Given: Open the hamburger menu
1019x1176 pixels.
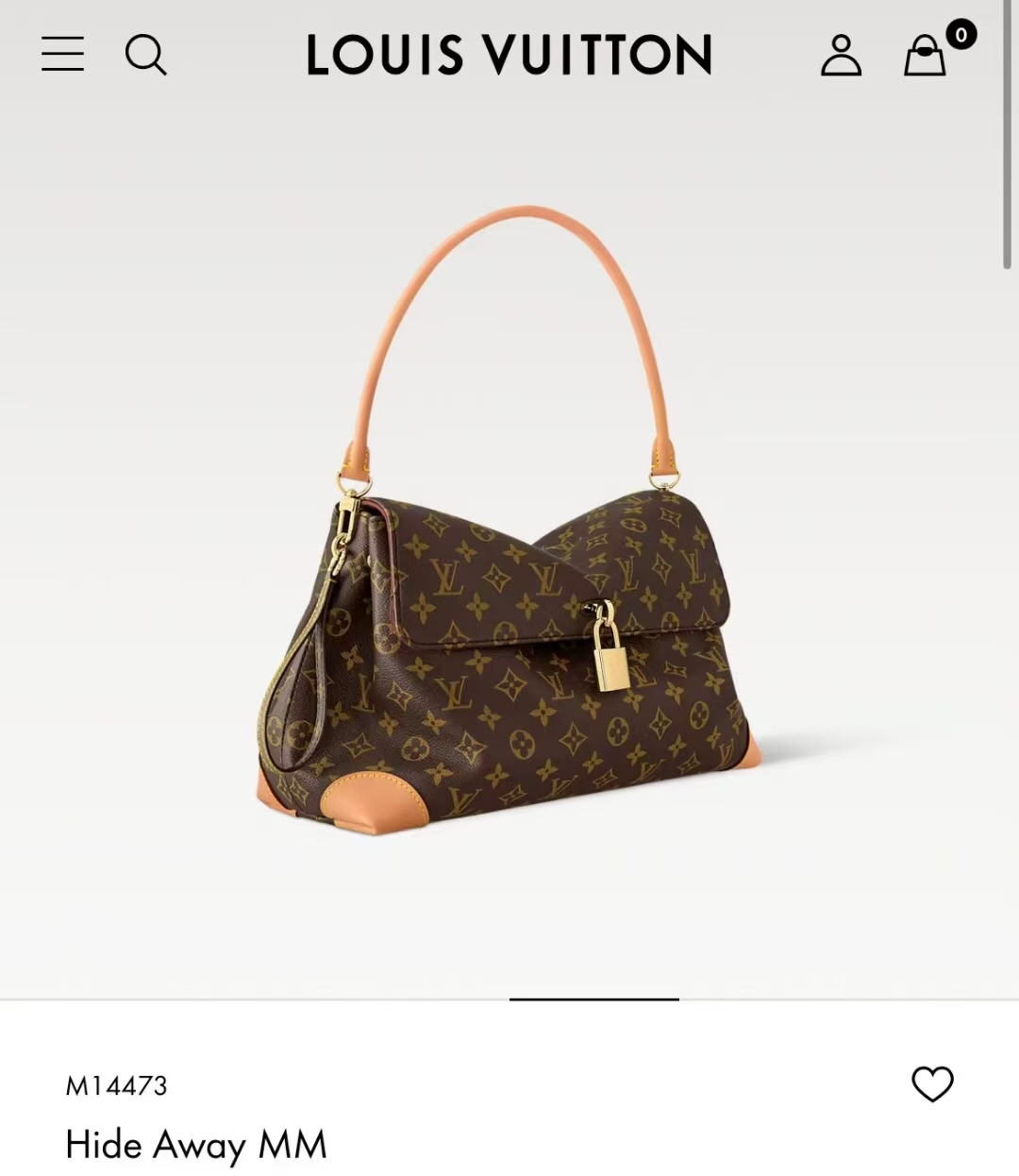Looking at the screenshot, I should click(62, 54).
